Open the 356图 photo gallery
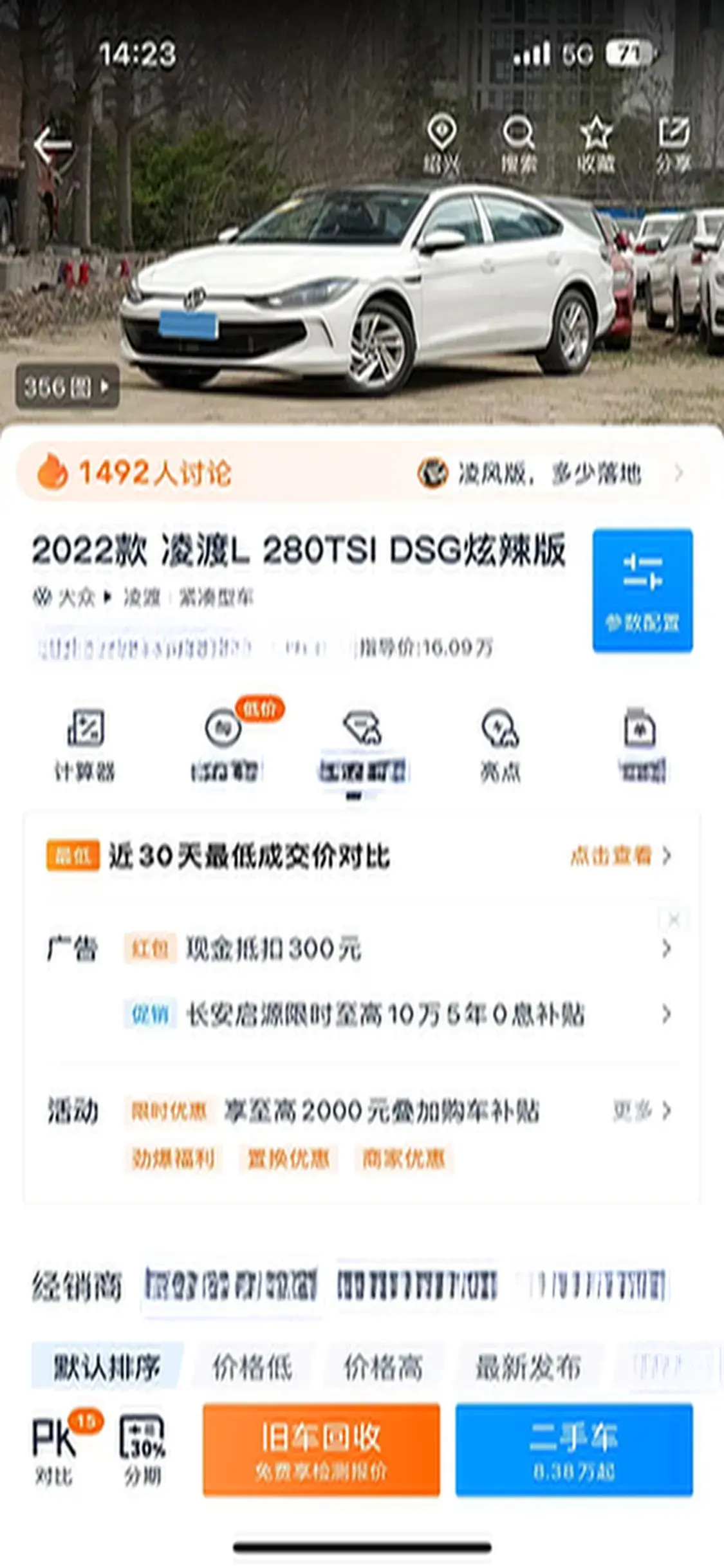The width and height of the screenshot is (724, 1568). 67,386
